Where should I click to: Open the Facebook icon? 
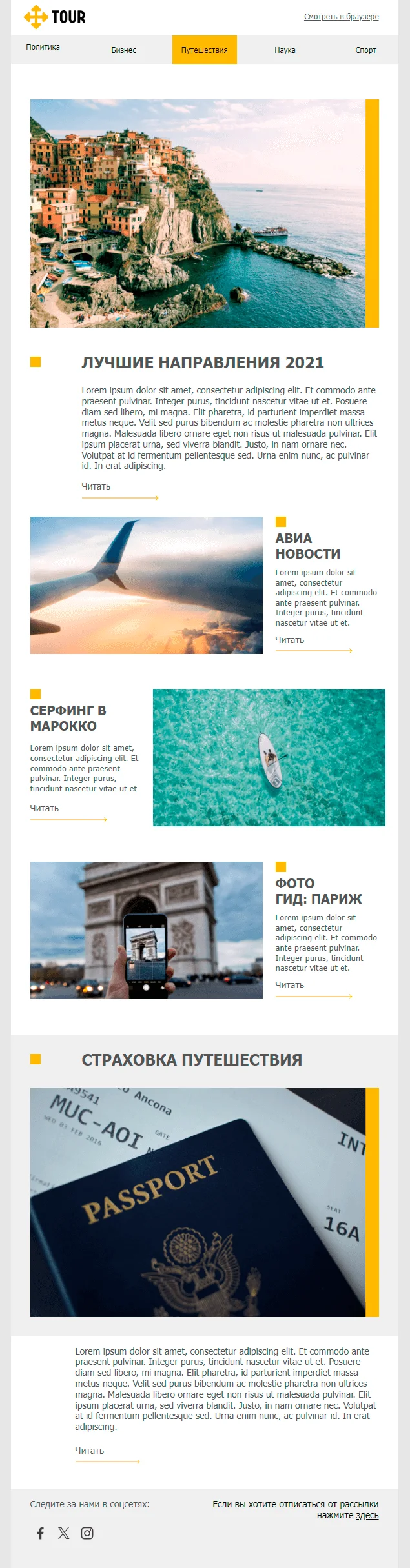pos(41,1534)
